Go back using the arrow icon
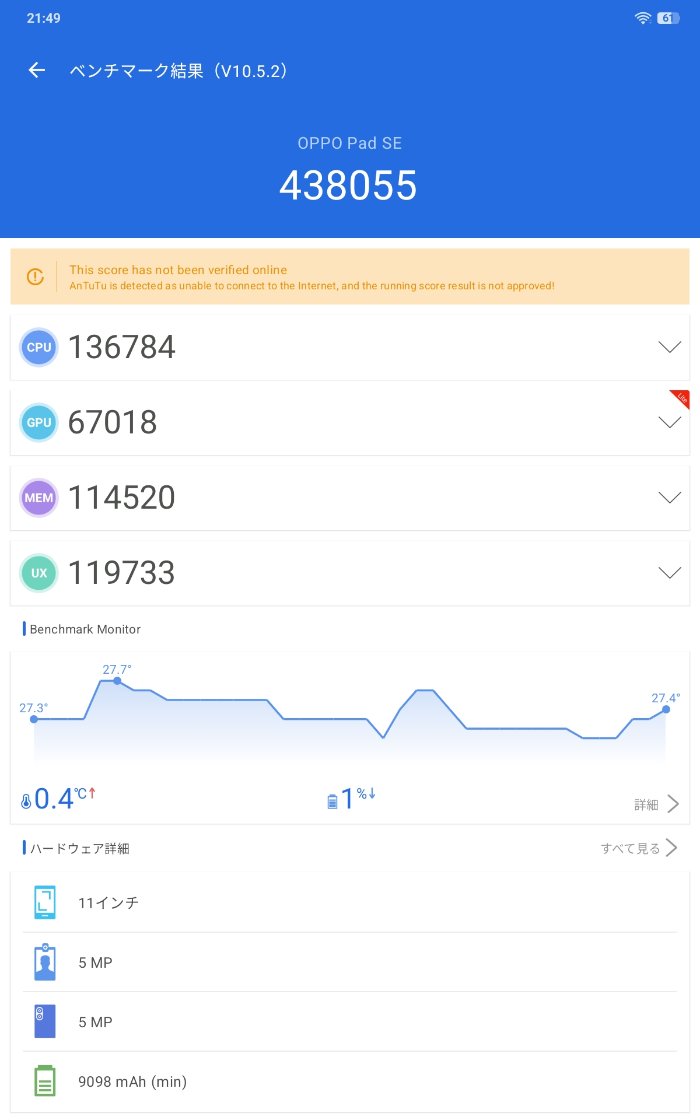 (37, 70)
